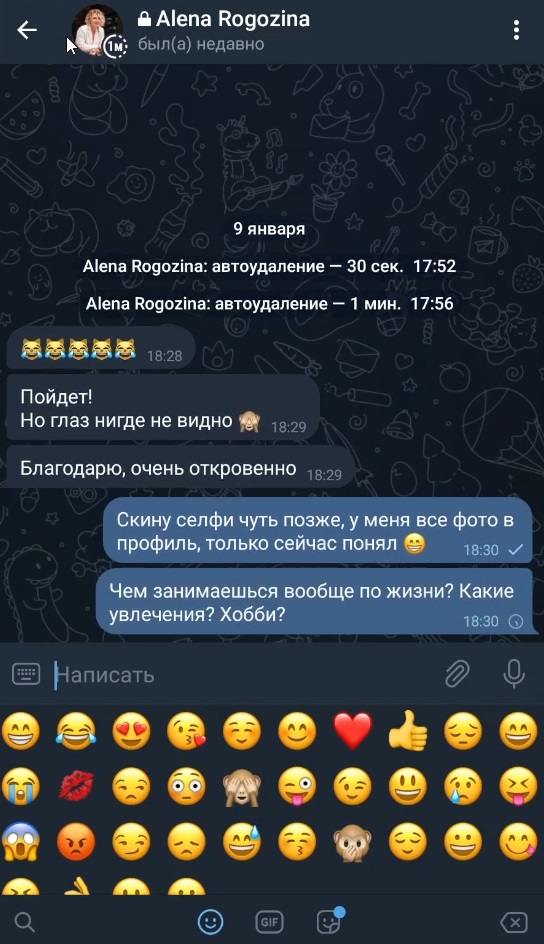Insert the heart-eyes emoji
The image size is (544, 944).
tap(131, 731)
